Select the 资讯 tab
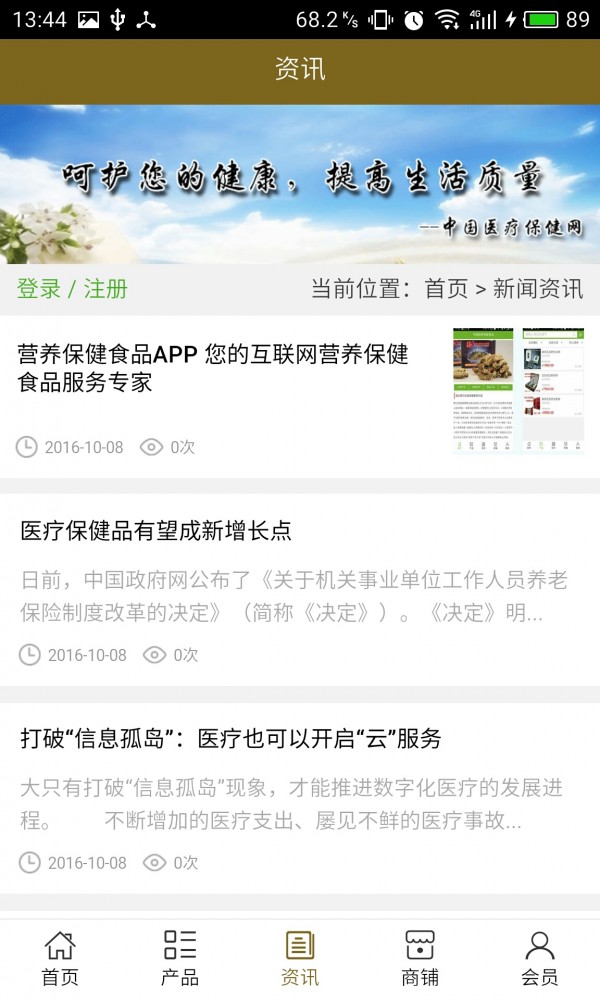 300,958
